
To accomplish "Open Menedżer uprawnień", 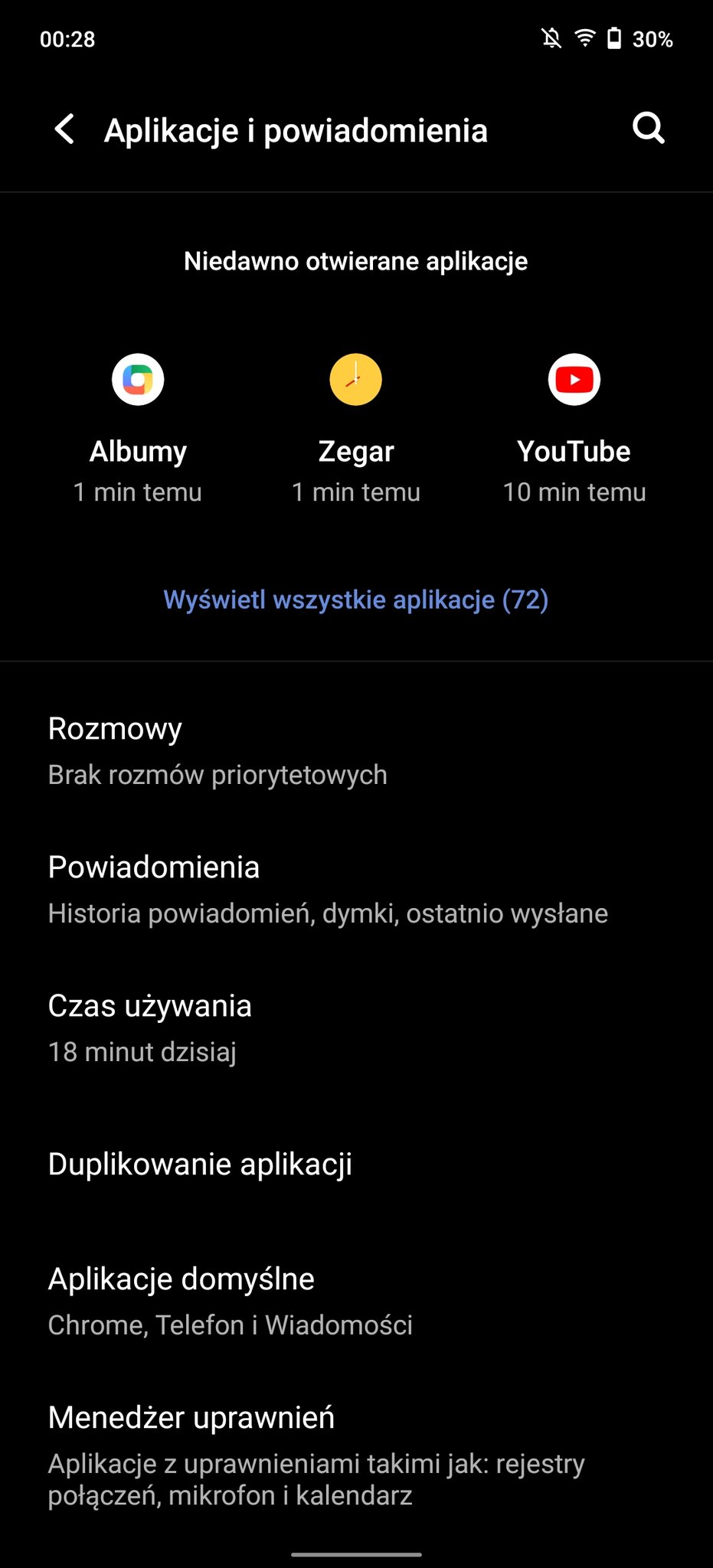I will click(x=356, y=1455).
